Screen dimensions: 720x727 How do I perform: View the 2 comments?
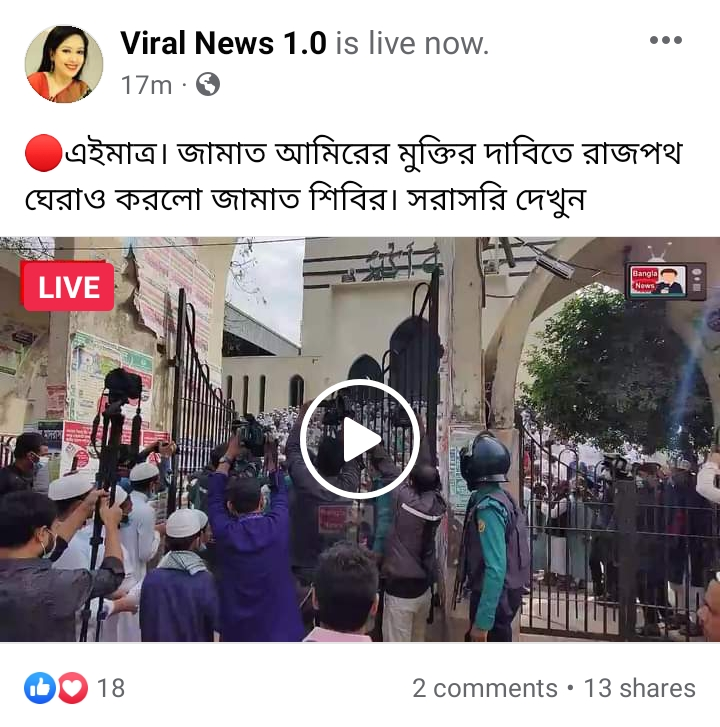[484, 688]
